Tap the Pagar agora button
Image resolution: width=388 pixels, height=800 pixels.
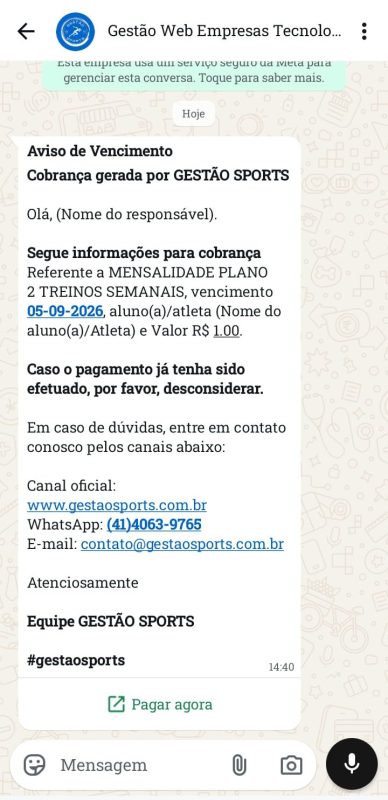tap(159, 705)
